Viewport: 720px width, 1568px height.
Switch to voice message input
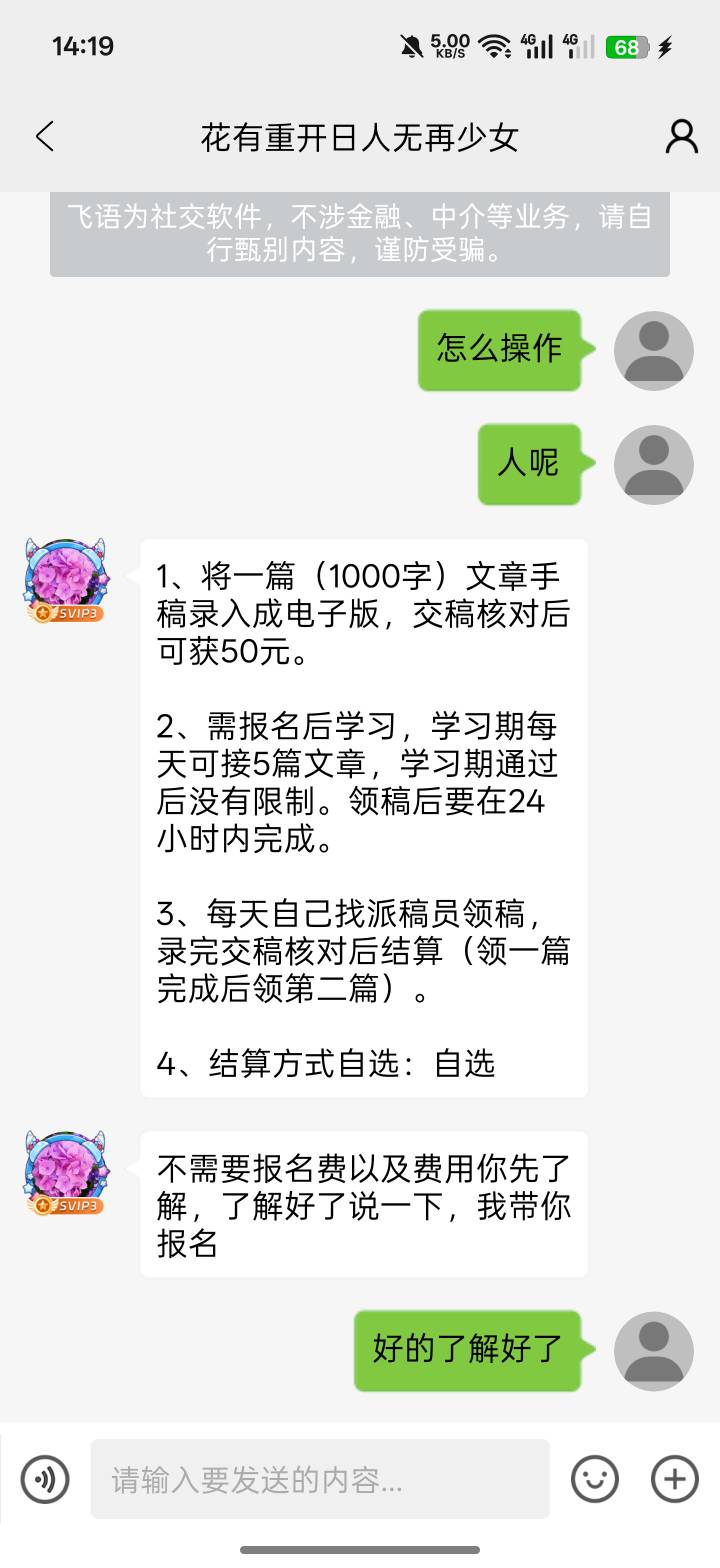point(45,1479)
